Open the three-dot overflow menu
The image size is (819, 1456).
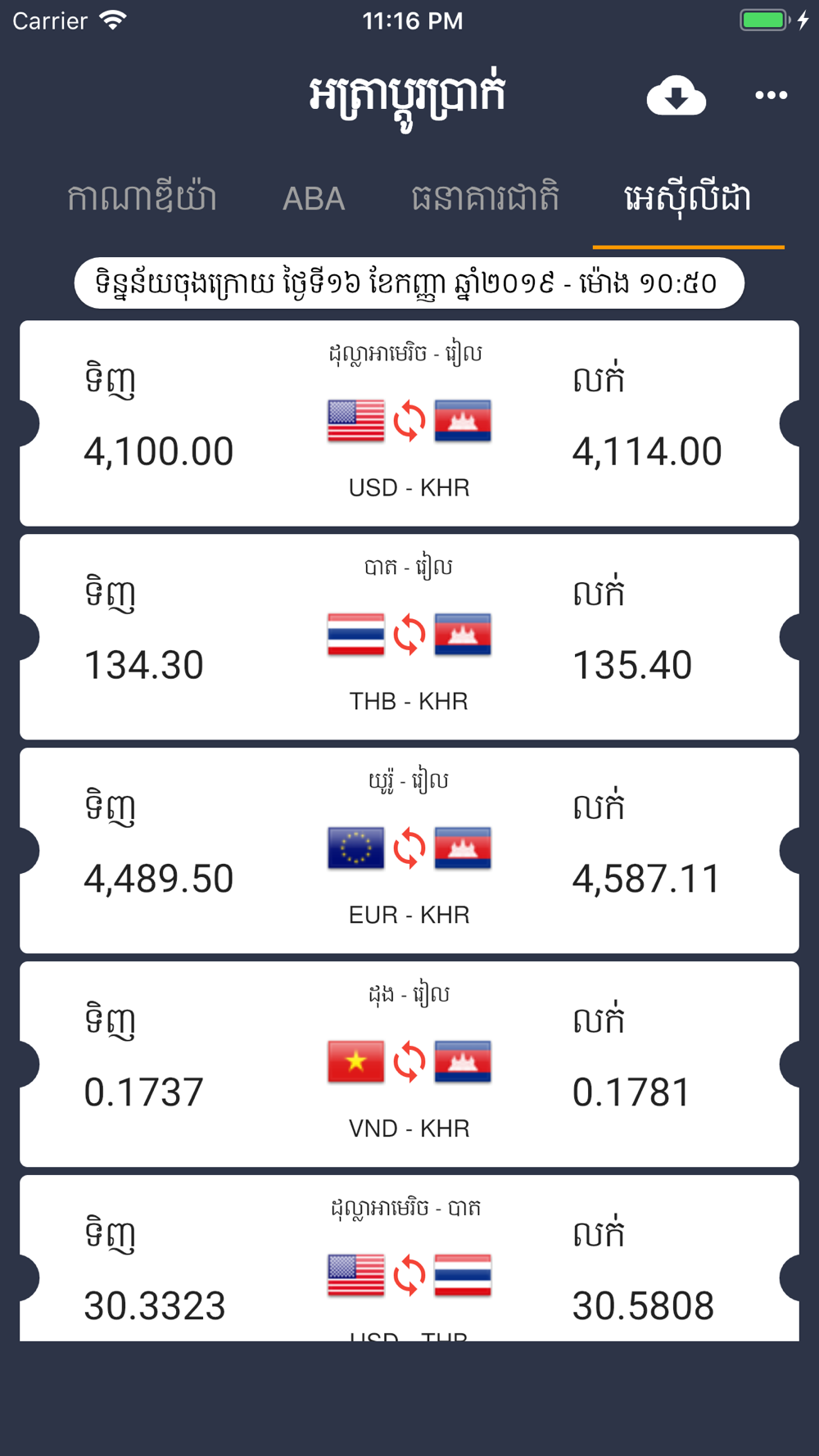(x=771, y=96)
